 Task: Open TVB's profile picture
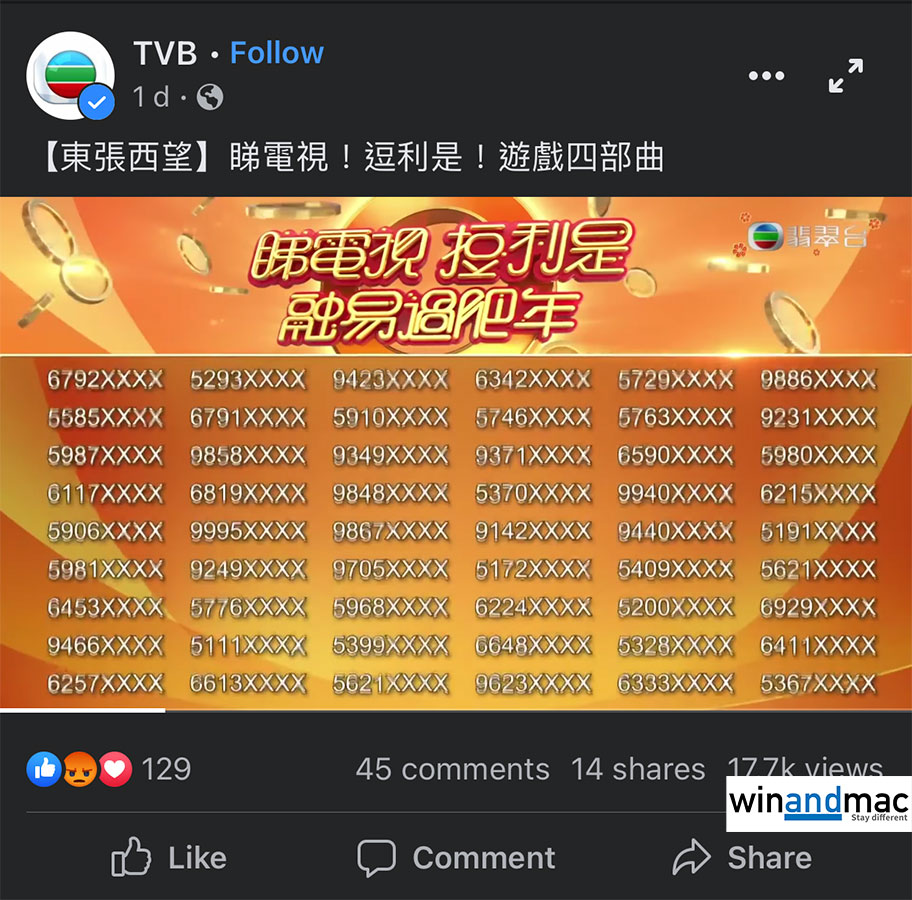point(70,75)
